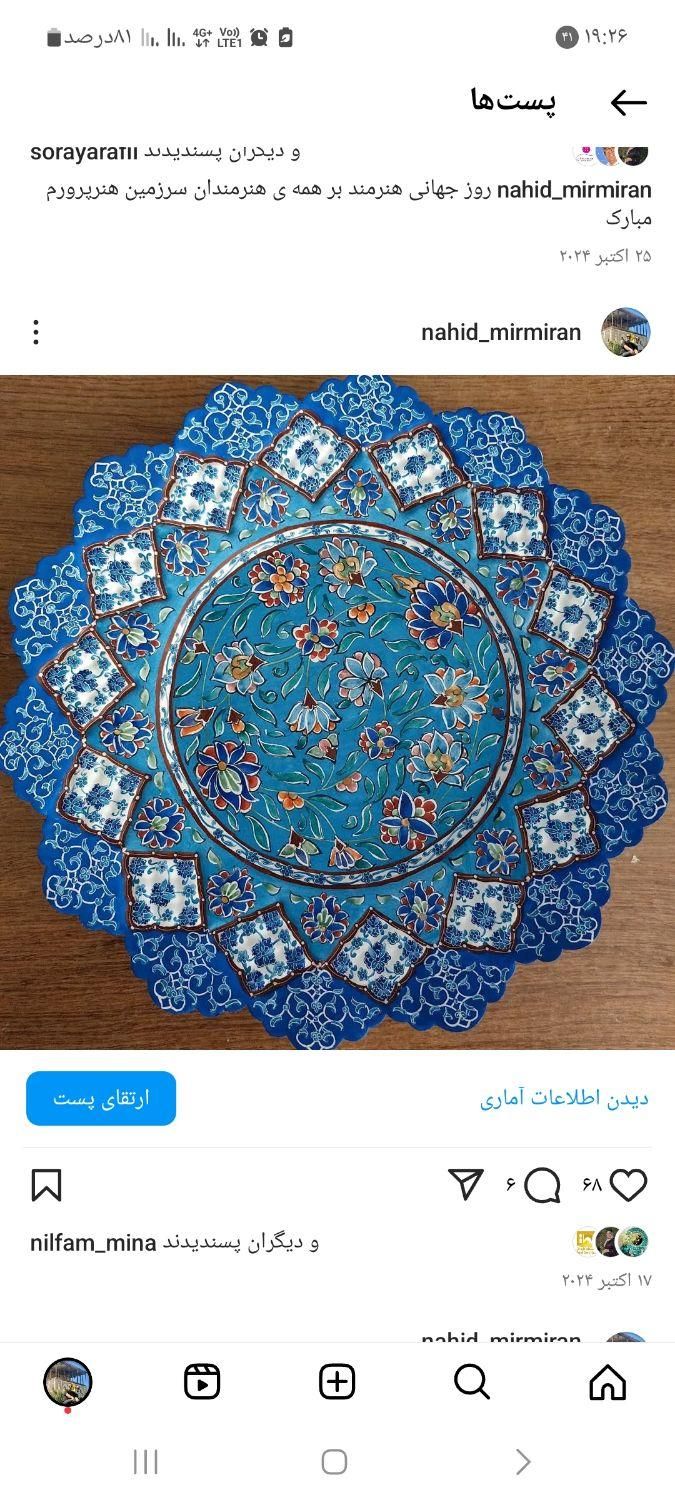Open comments on the plate post
675x1500 pixels.
coord(542,1185)
